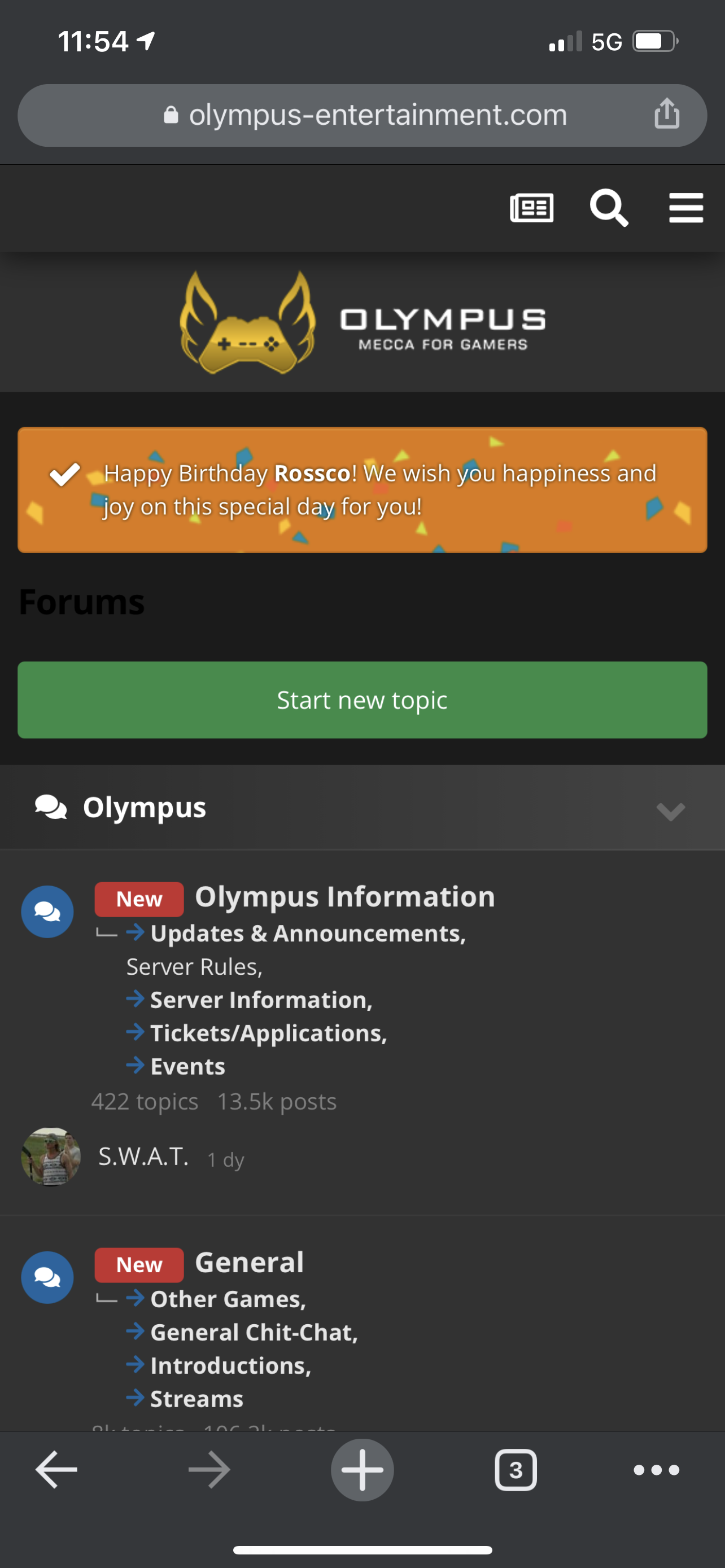Open the Other Games subforum
This screenshot has width=725, height=1568.
(x=228, y=1299)
